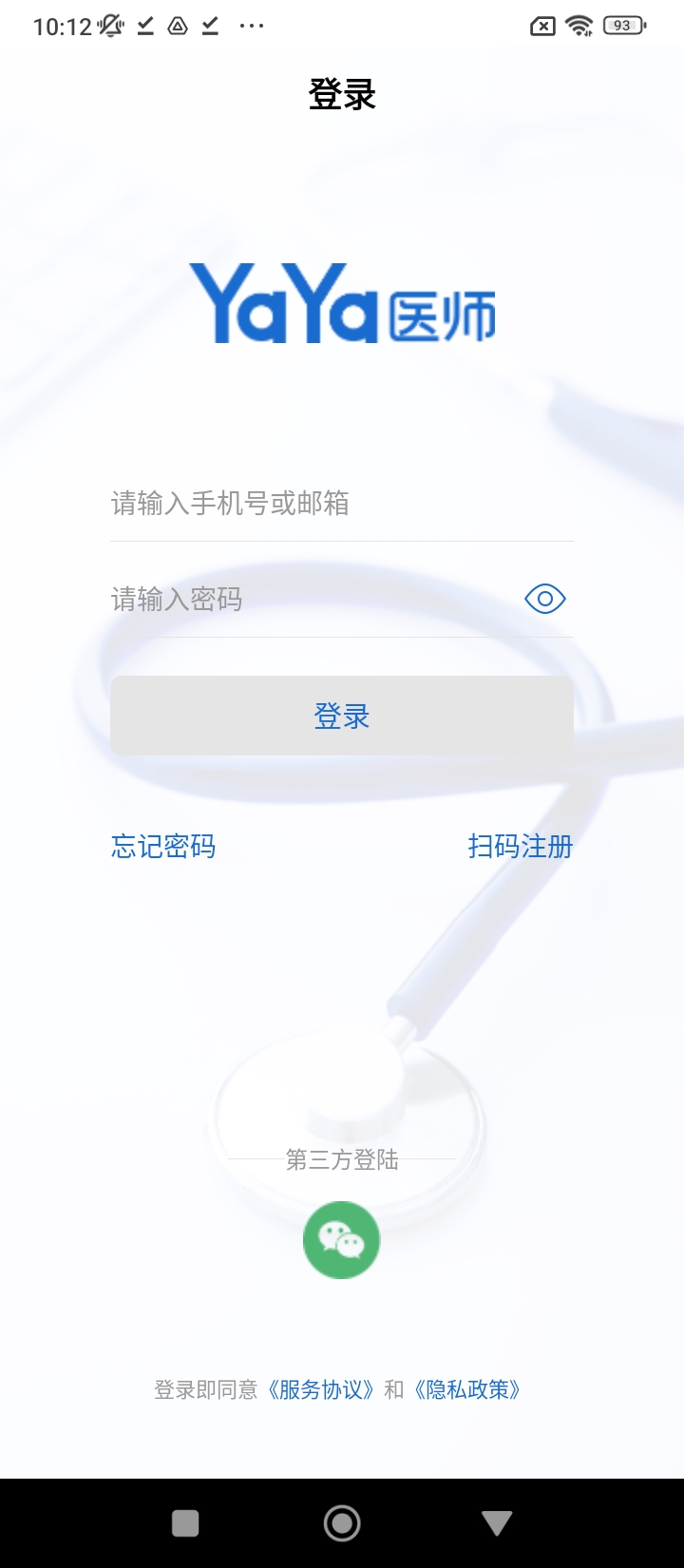Log in with WeChat icon

341,1240
